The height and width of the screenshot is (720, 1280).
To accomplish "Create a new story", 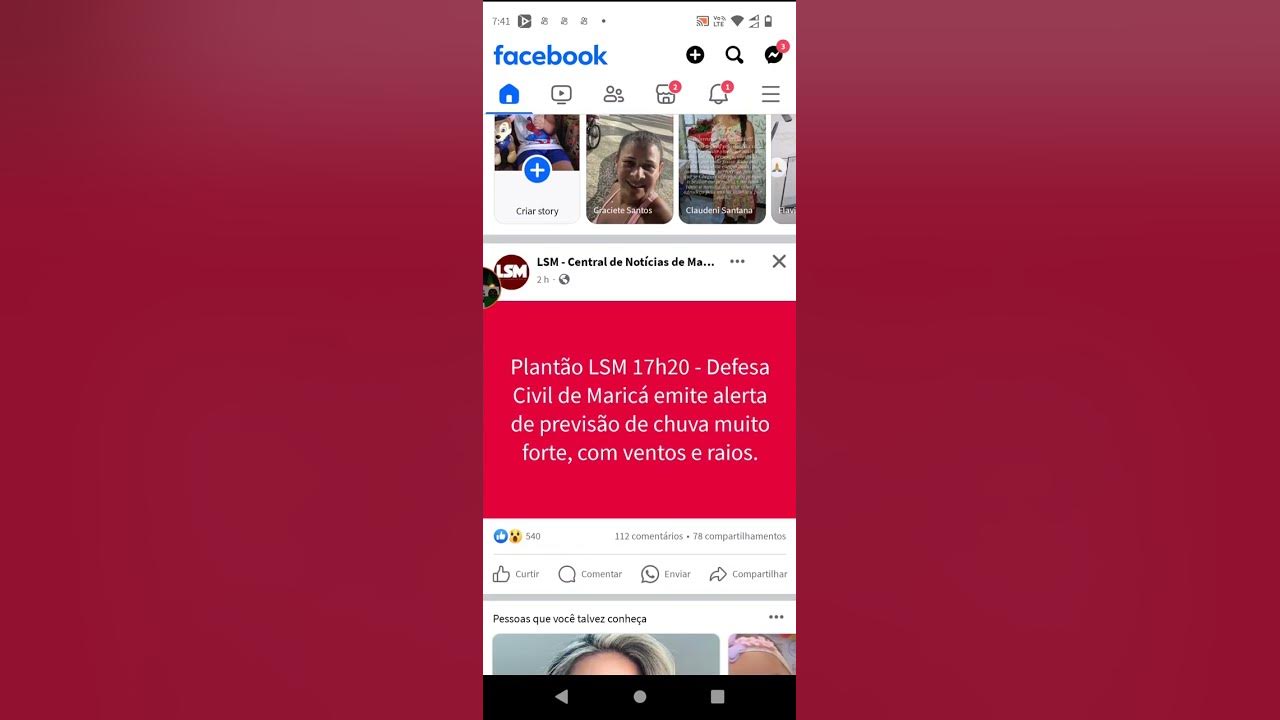I will (x=537, y=170).
